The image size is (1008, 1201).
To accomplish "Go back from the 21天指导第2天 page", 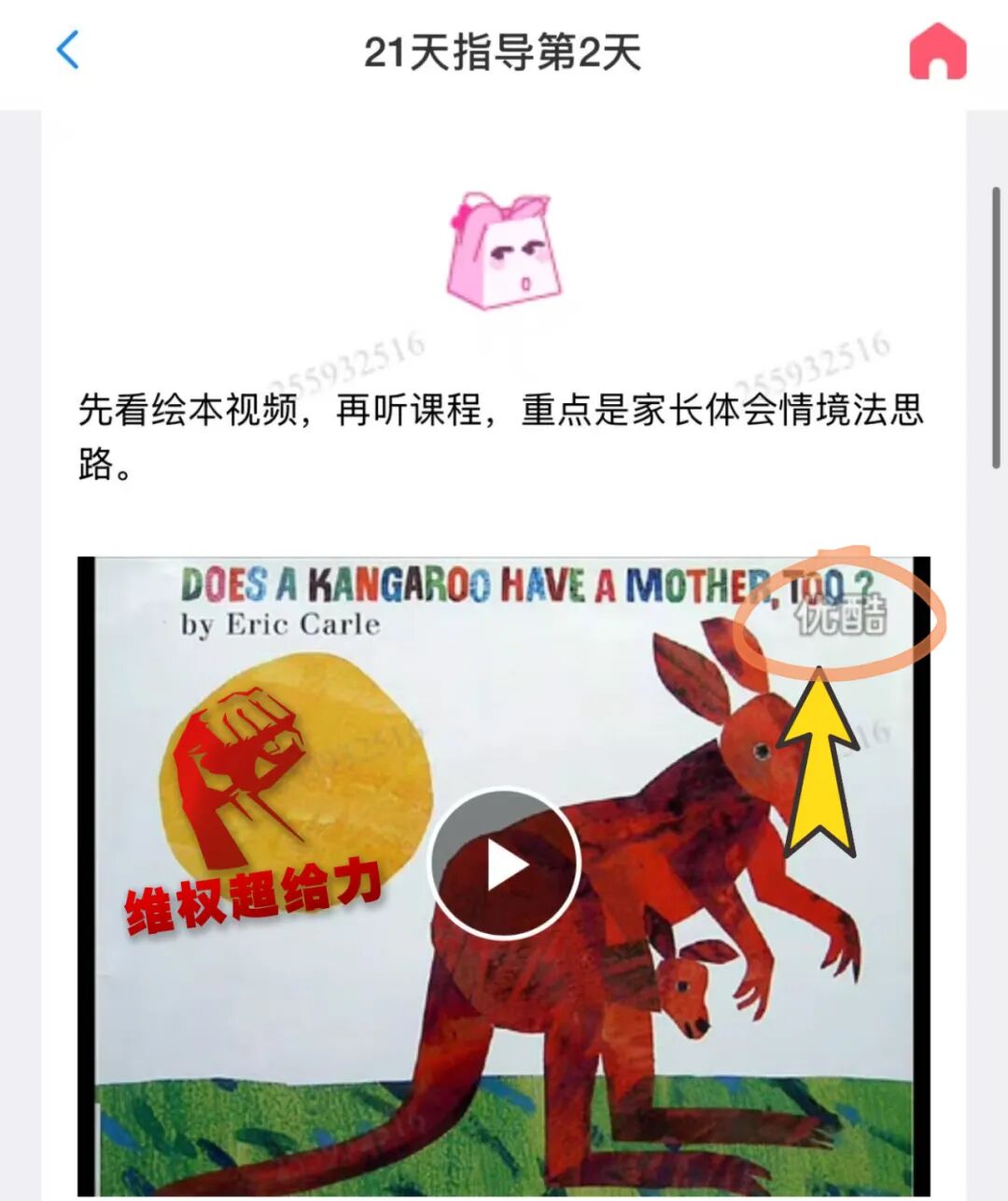I will (x=68, y=50).
